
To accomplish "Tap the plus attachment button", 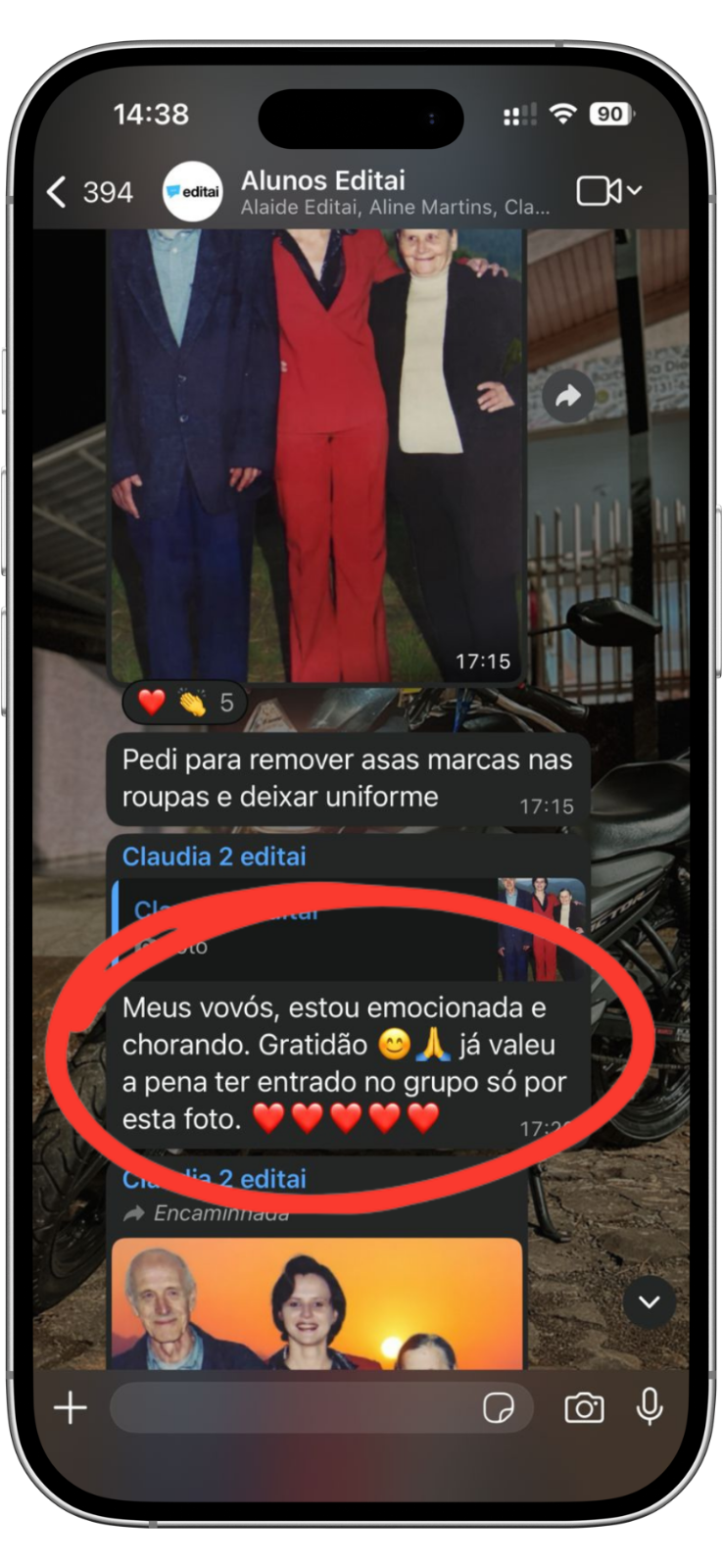I will 70,1408.
